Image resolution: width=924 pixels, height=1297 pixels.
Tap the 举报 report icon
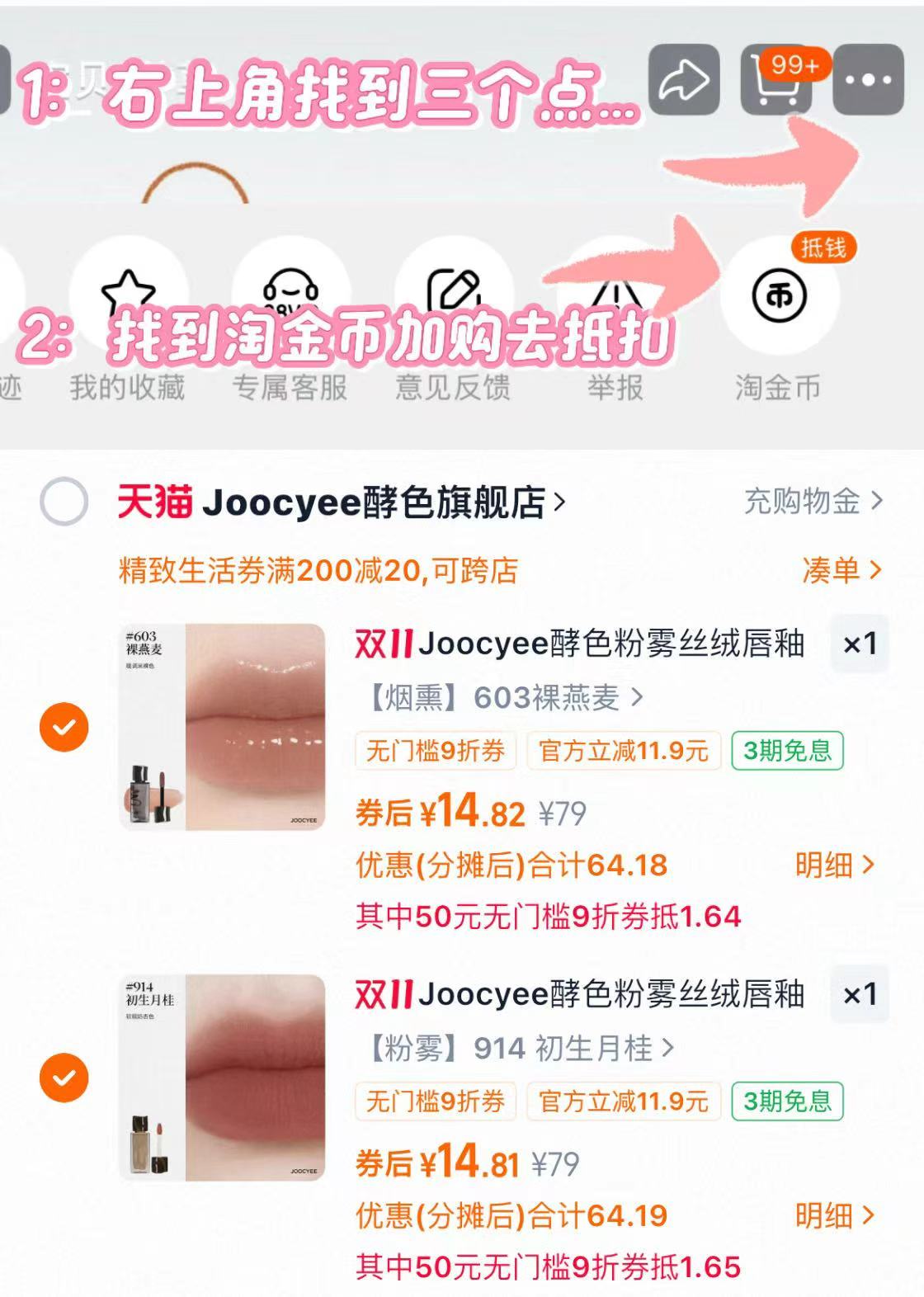pyautogui.click(x=615, y=293)
